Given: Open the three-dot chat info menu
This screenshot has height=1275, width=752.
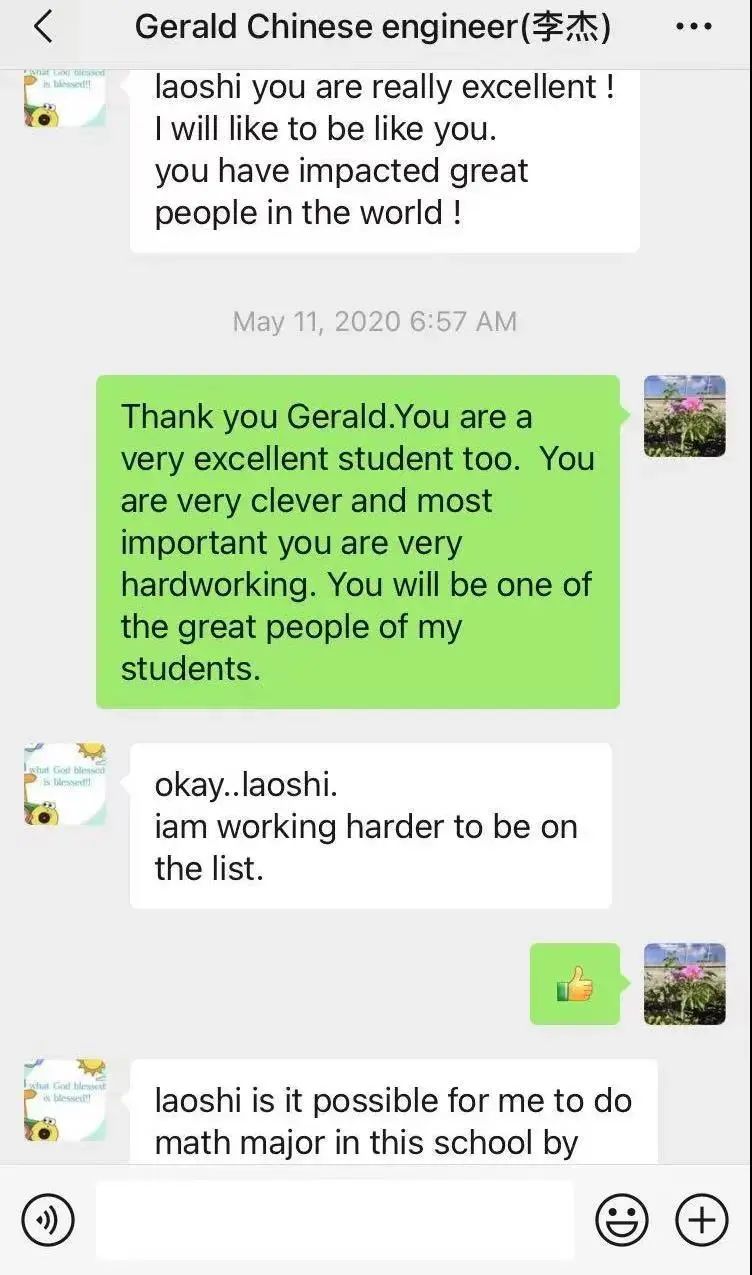Looking at the screenshot, I should pos(693,27).
